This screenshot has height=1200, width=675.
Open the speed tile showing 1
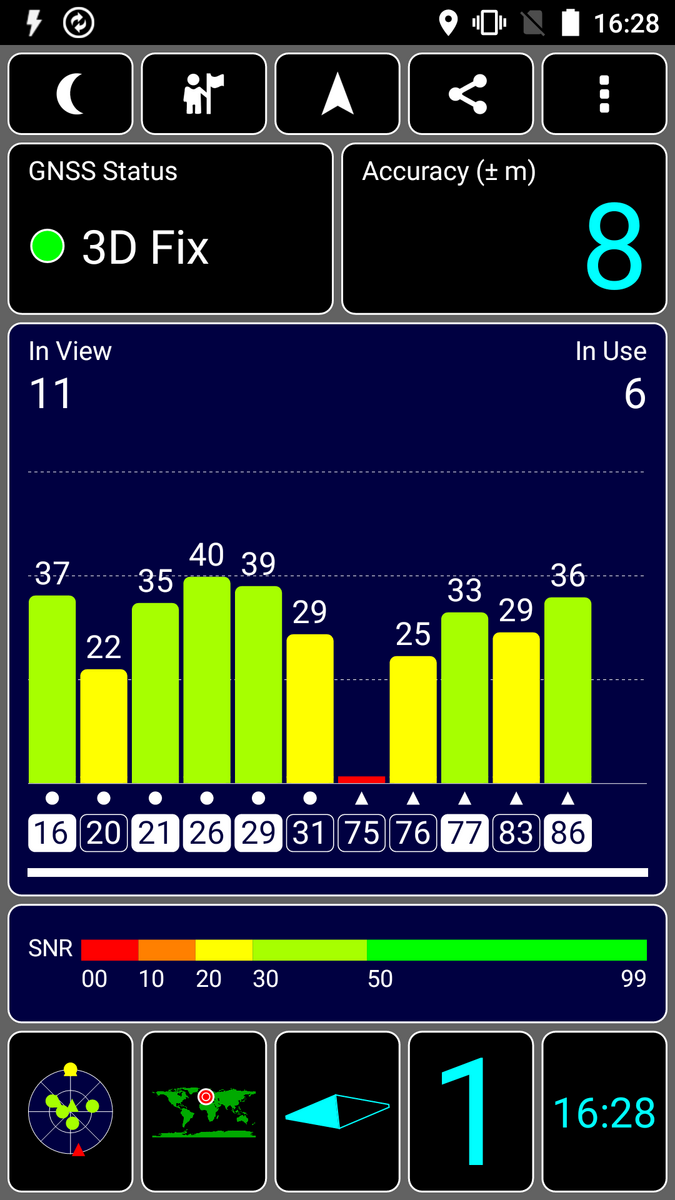click(x=471, y=1113)
